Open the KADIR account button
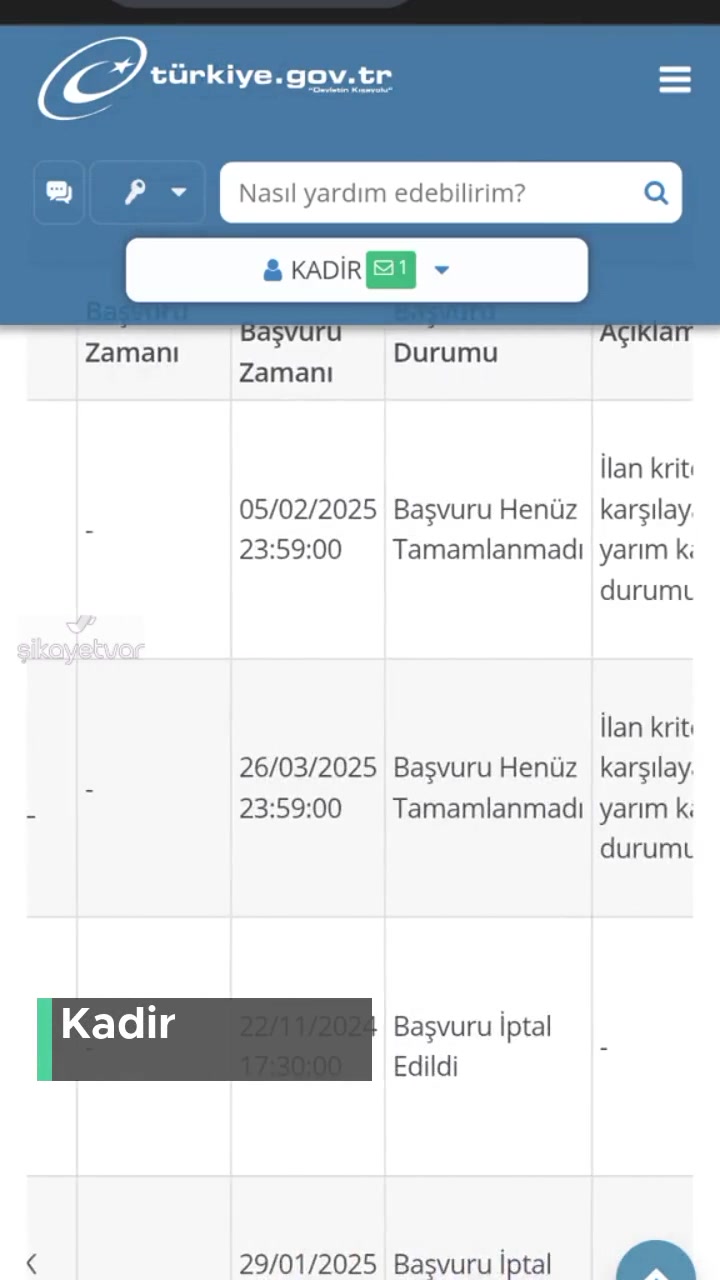720x1280 pixels. click(x=357, y=269)
